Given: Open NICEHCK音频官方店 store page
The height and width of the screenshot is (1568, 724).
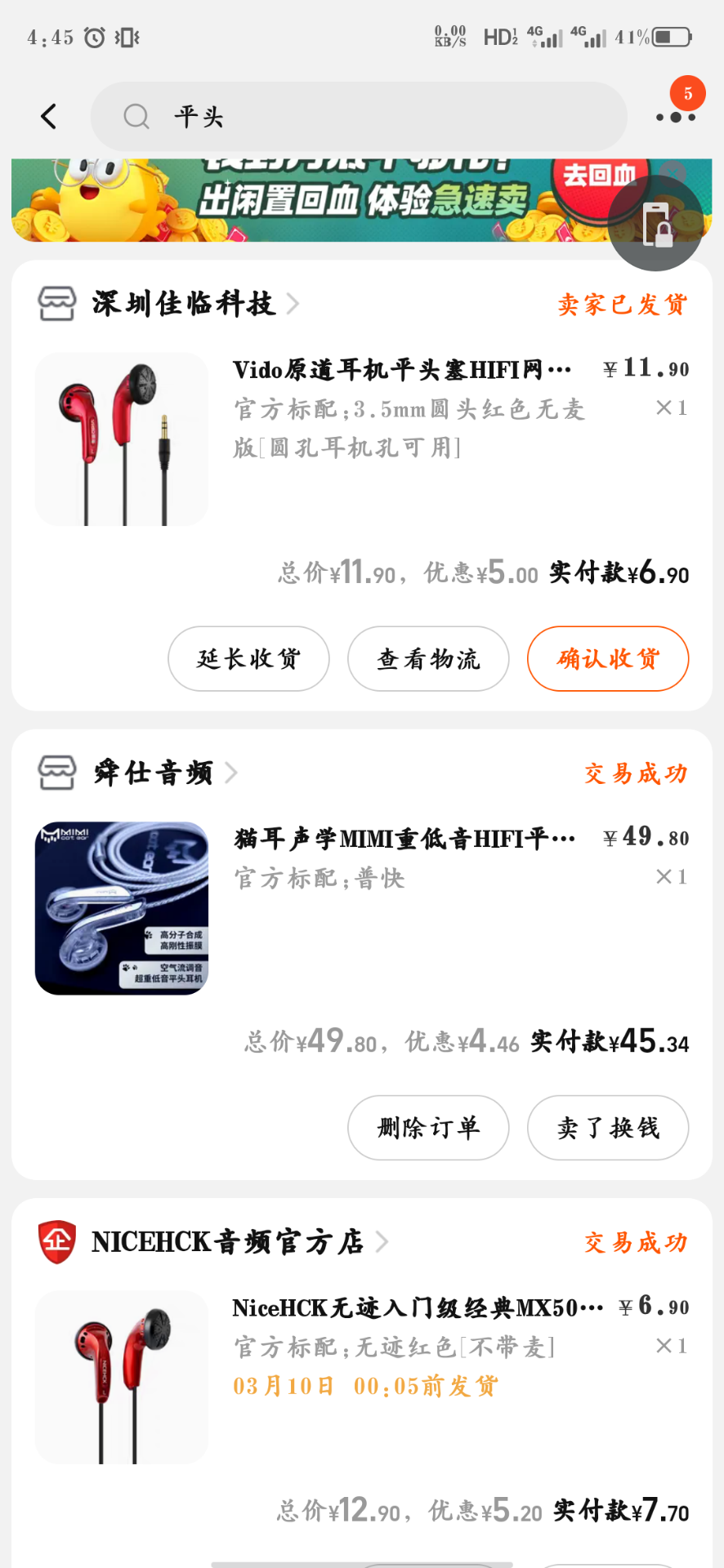Looking at the screenshot, I should coord(213,1242).
